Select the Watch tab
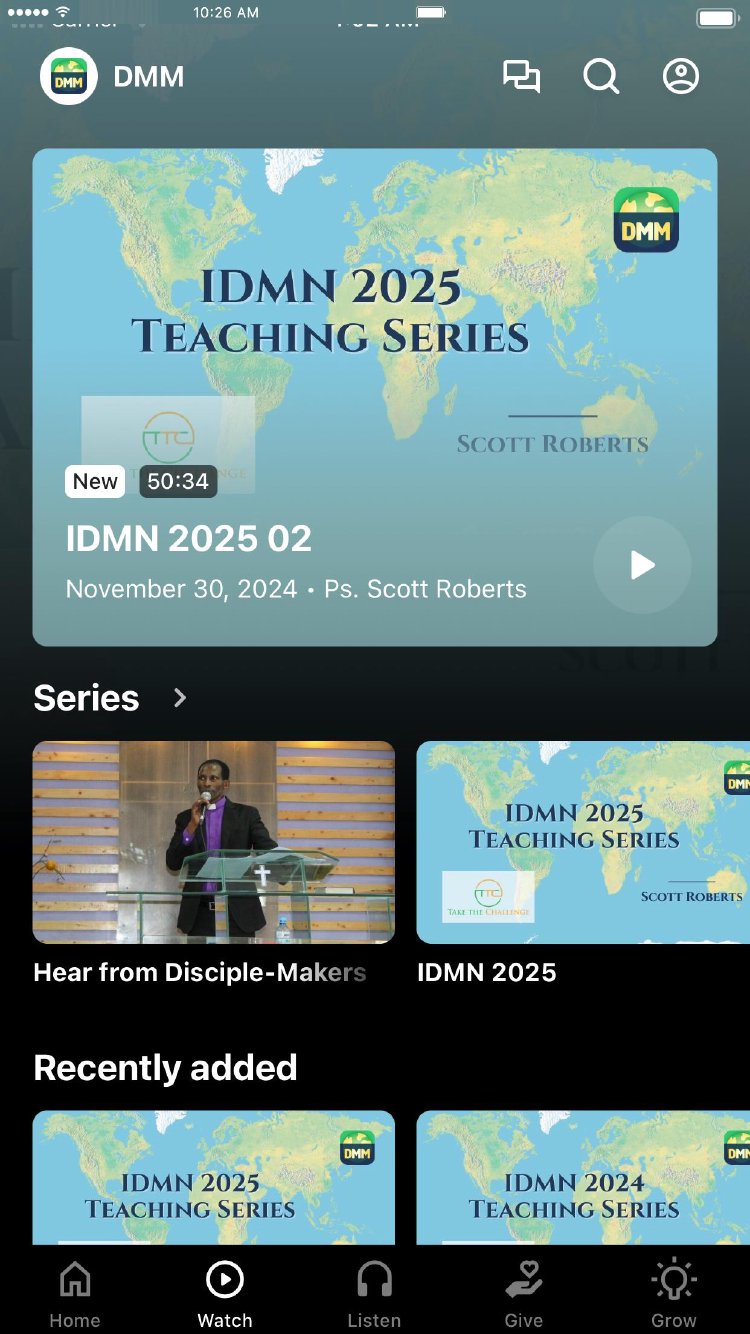This screenshot has width=750, height=1334. 225,1295
